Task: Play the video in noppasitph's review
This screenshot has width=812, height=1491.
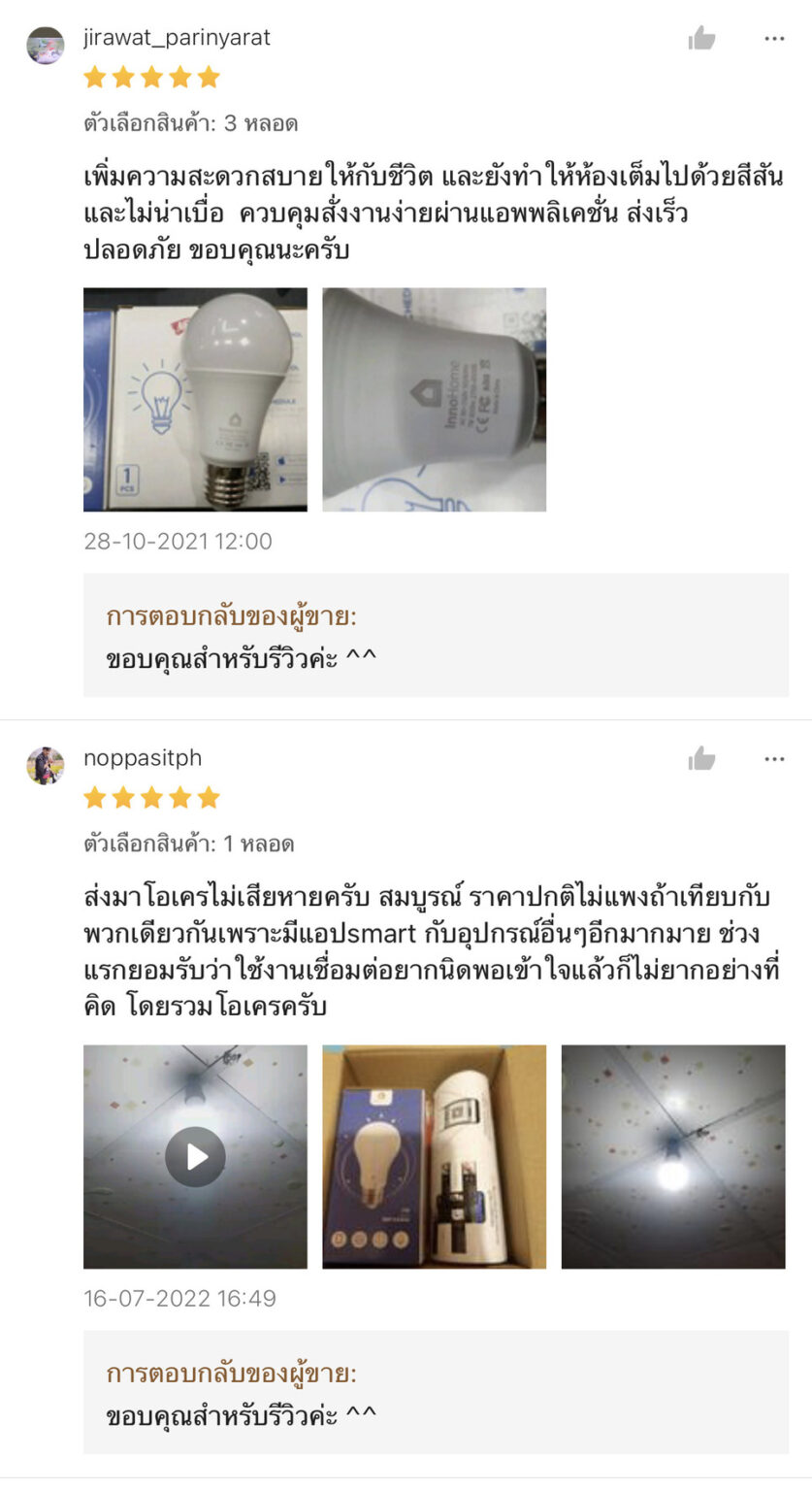Action: 194,1156
